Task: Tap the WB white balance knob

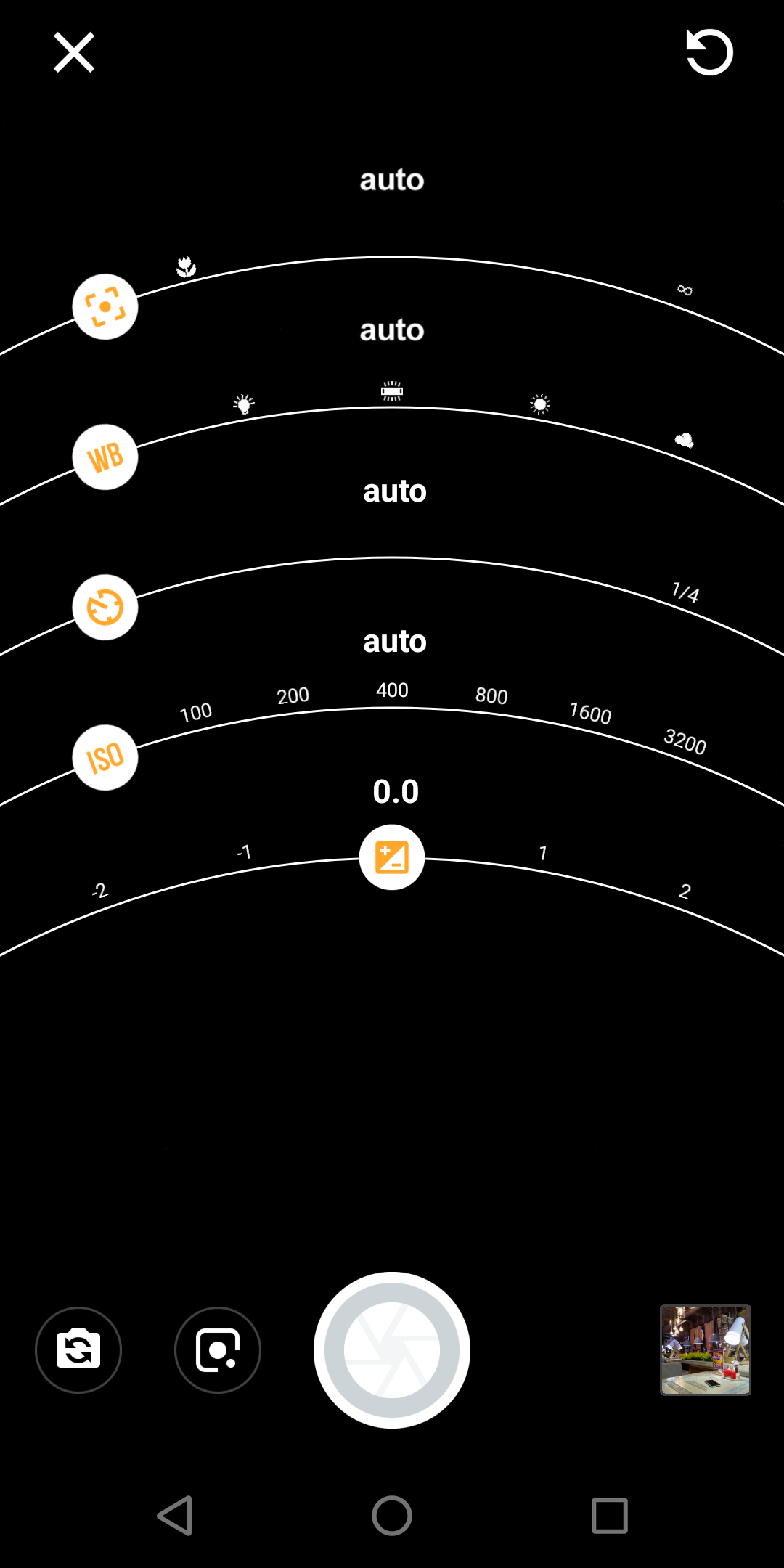Action: coord(105,457)
